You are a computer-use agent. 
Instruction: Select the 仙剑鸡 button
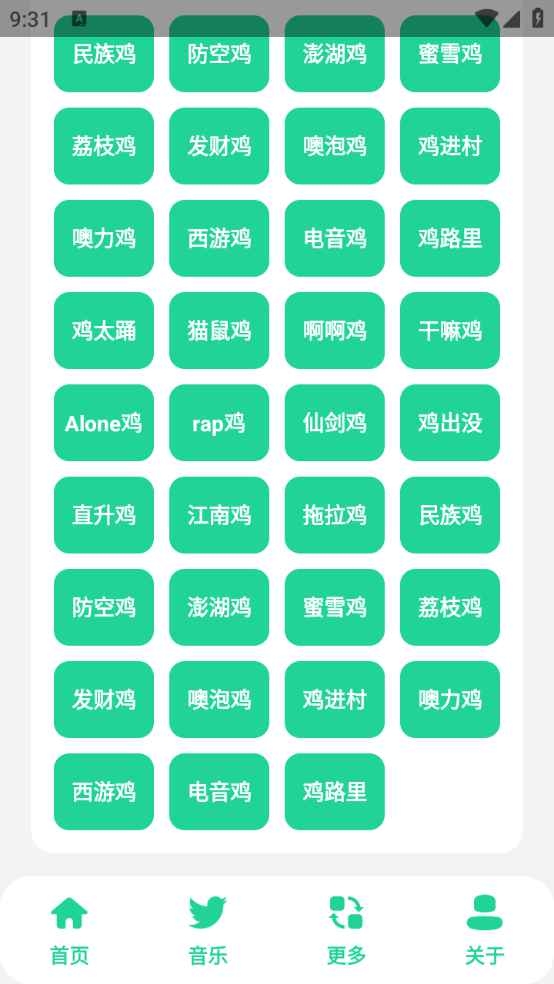click(x=334, y=423)
